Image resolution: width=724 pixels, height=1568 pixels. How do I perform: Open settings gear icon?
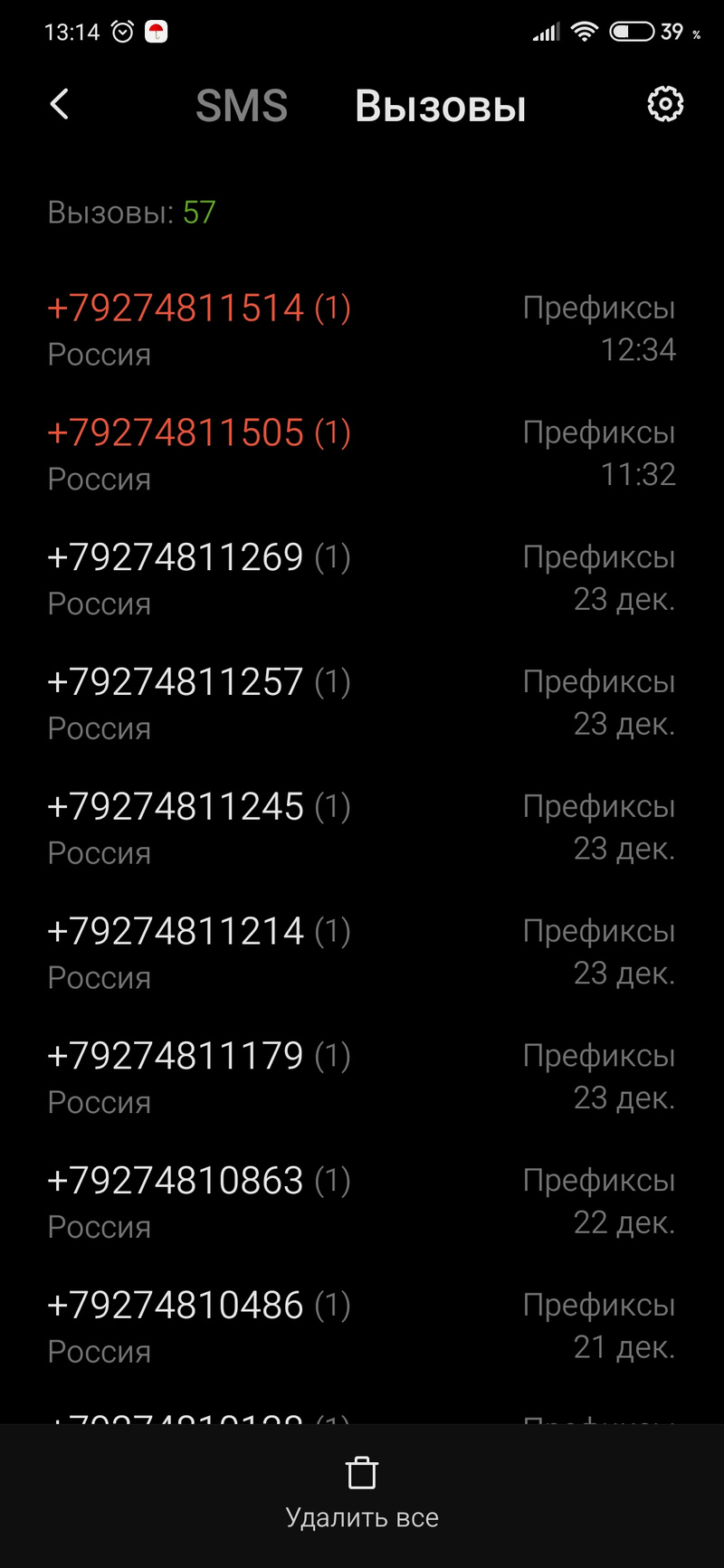[x=665, y=105]
